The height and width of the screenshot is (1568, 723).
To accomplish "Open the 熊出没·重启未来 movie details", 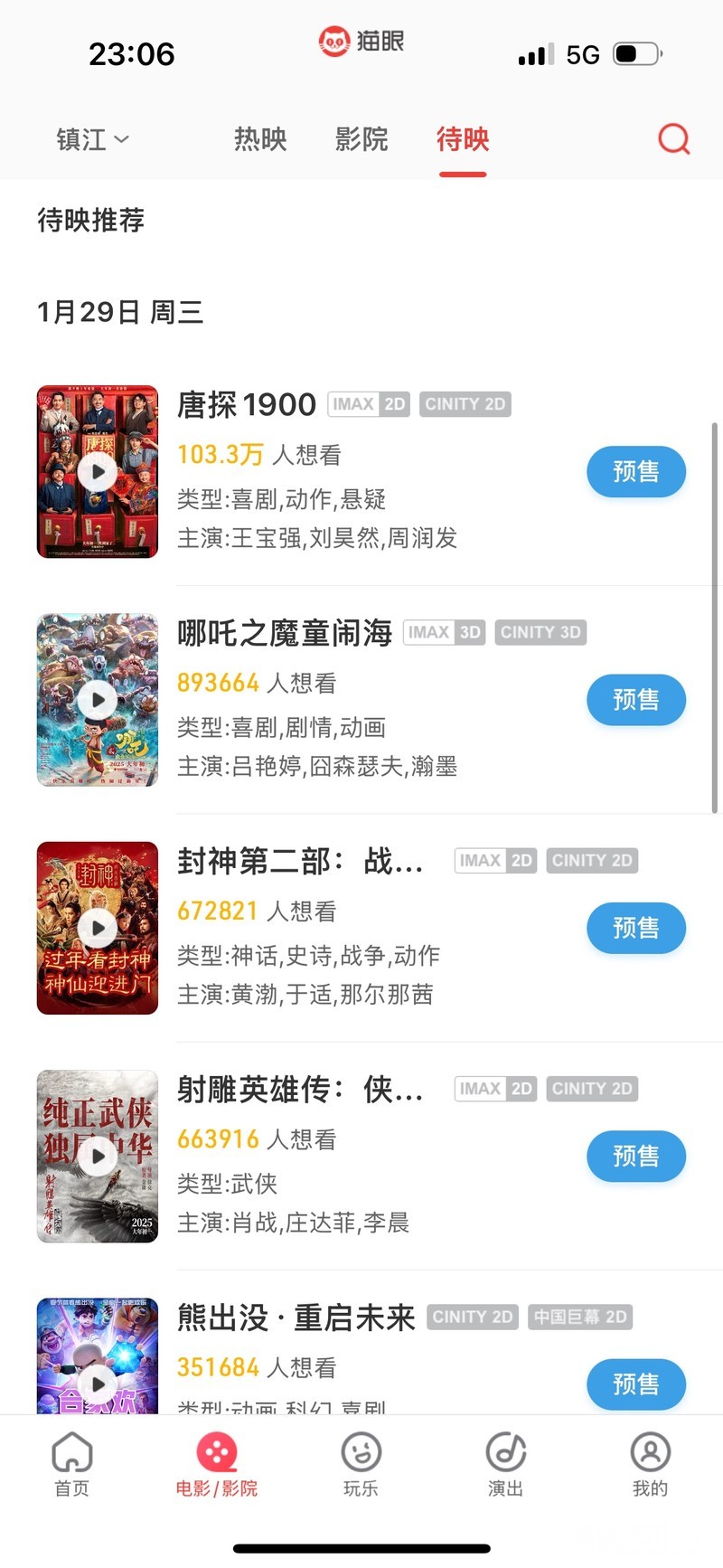I will pyautogui.click(x=296, y=1318).
